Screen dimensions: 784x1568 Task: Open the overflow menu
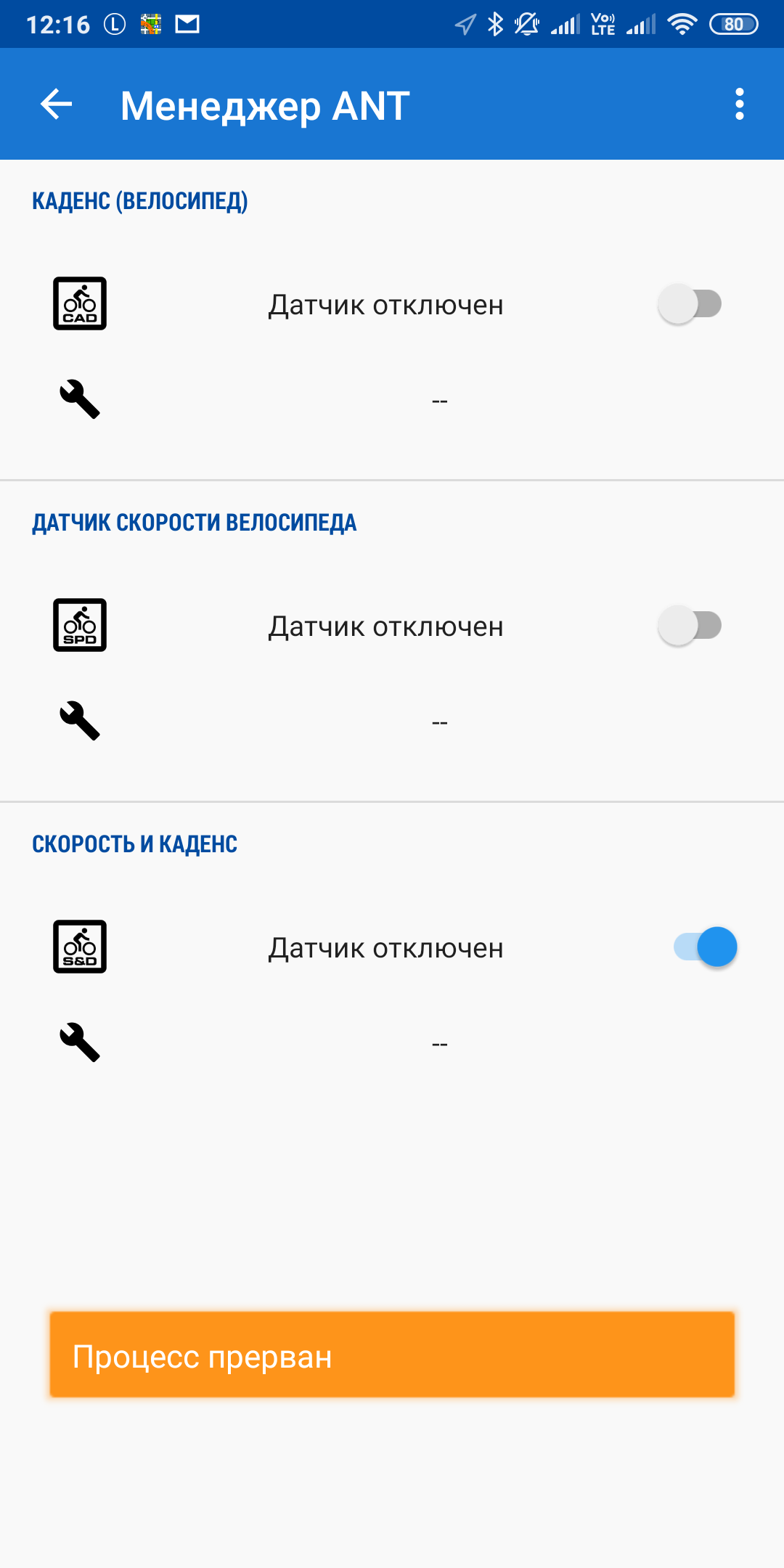[739, 105]
